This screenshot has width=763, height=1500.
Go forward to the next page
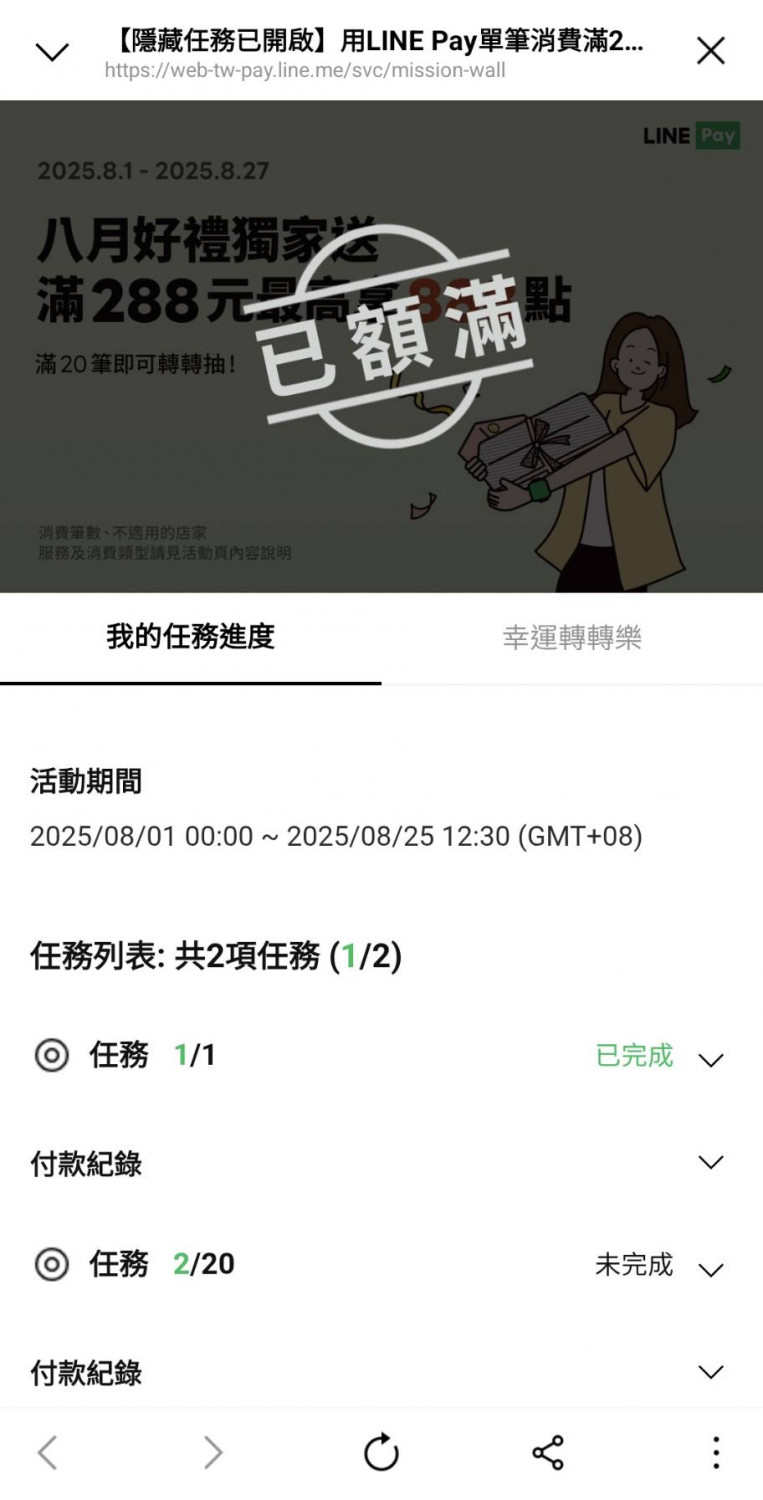(x=213, y=1452)
